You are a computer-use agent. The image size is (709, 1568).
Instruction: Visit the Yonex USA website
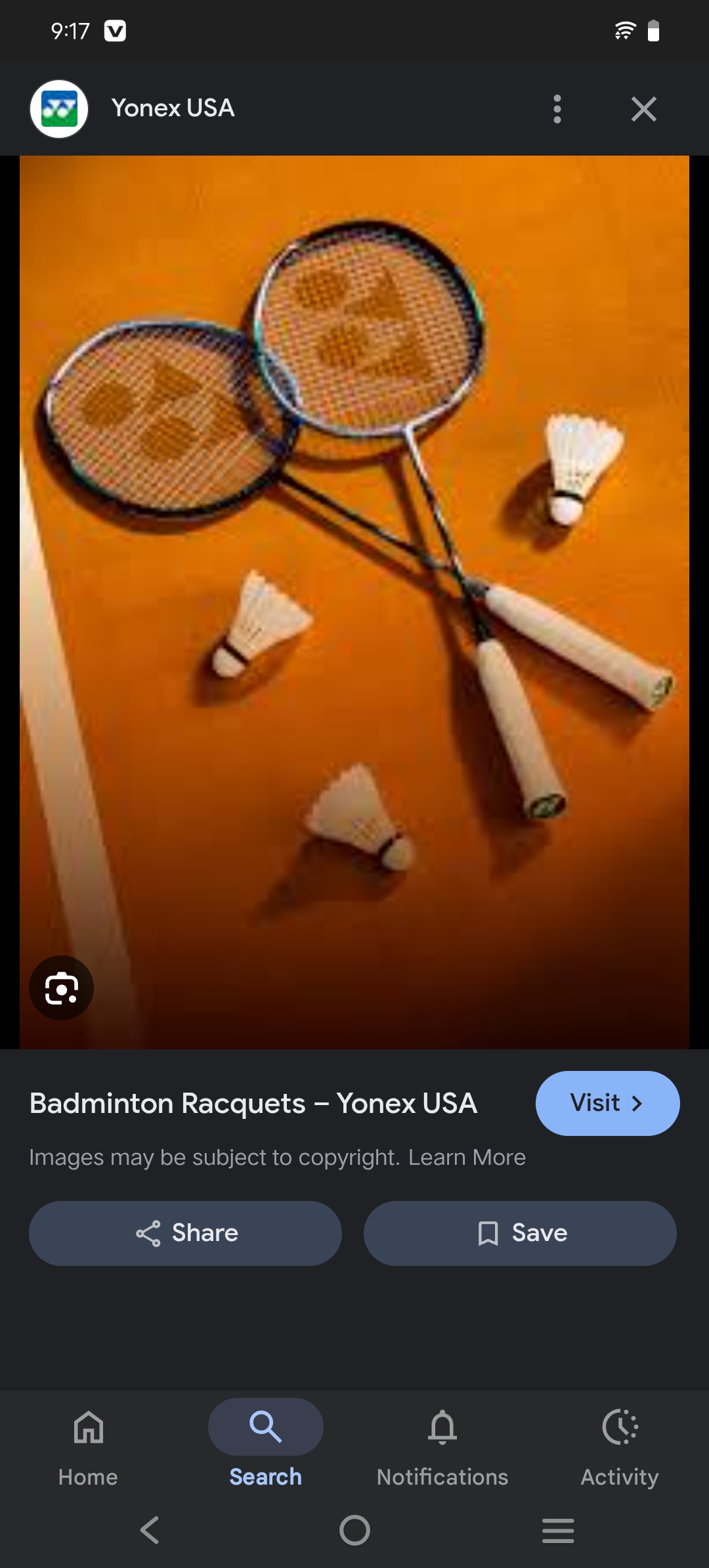(x=607, y=1103)
